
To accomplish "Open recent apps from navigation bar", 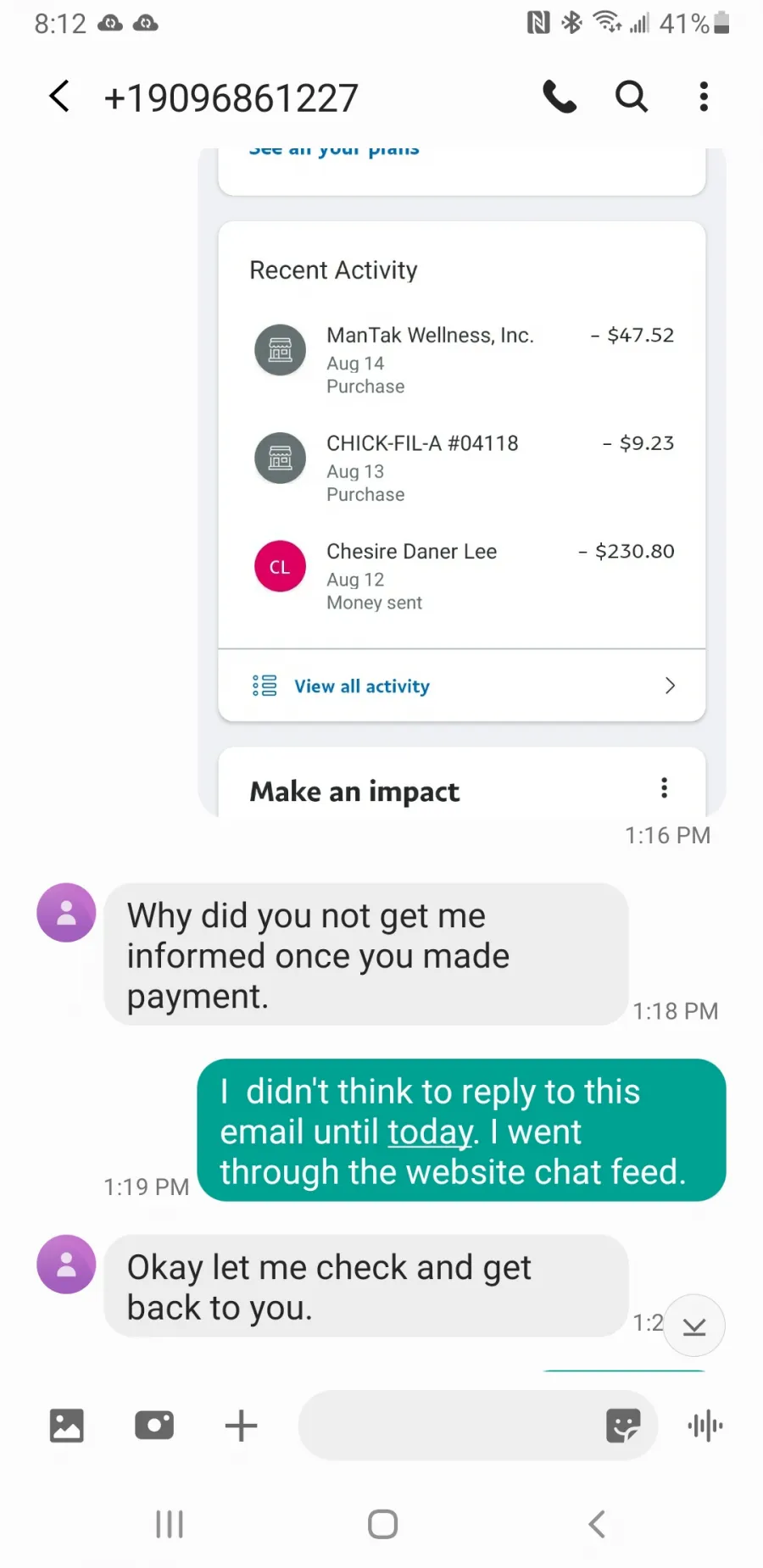I will 170,1524.
